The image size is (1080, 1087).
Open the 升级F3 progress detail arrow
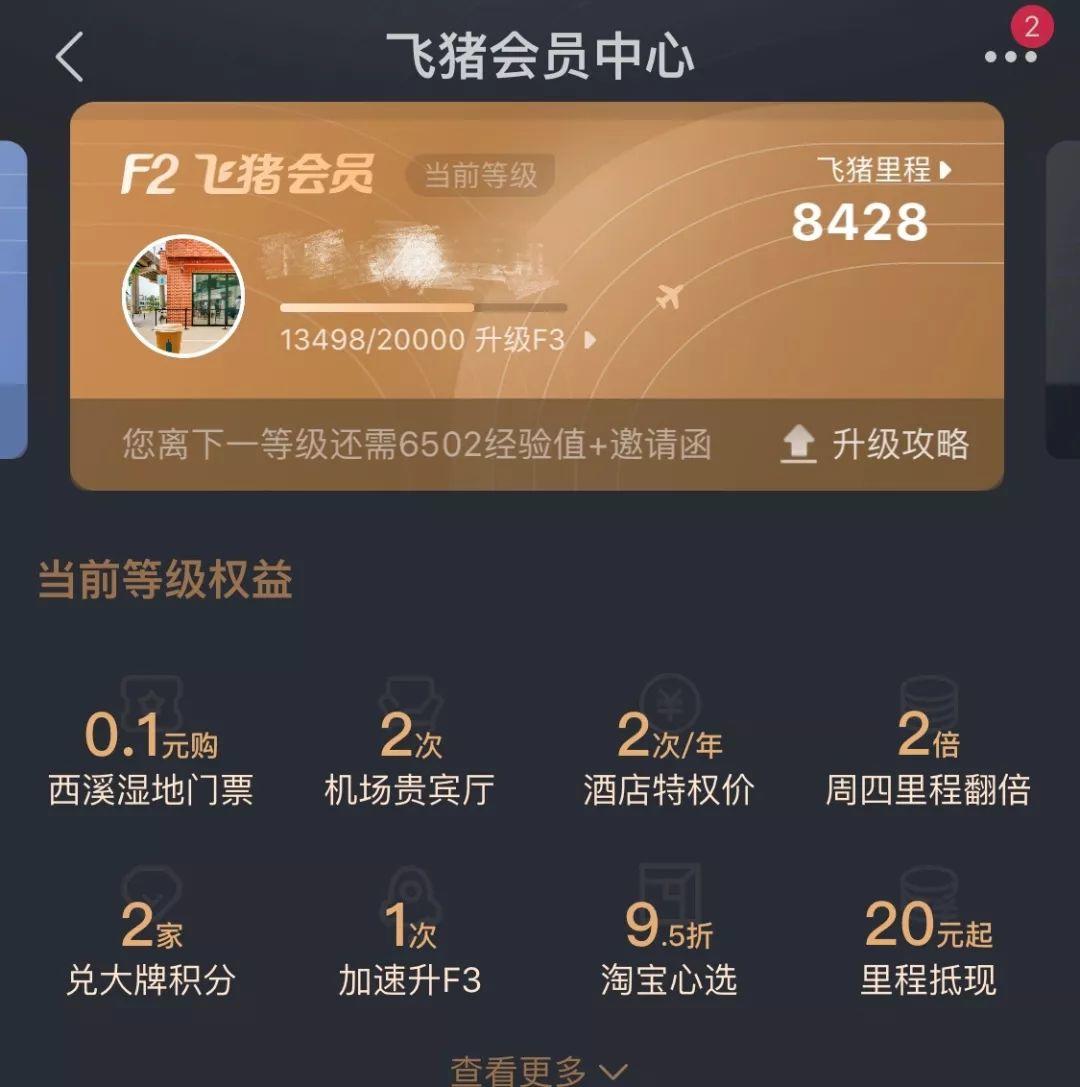click(590, 339)
